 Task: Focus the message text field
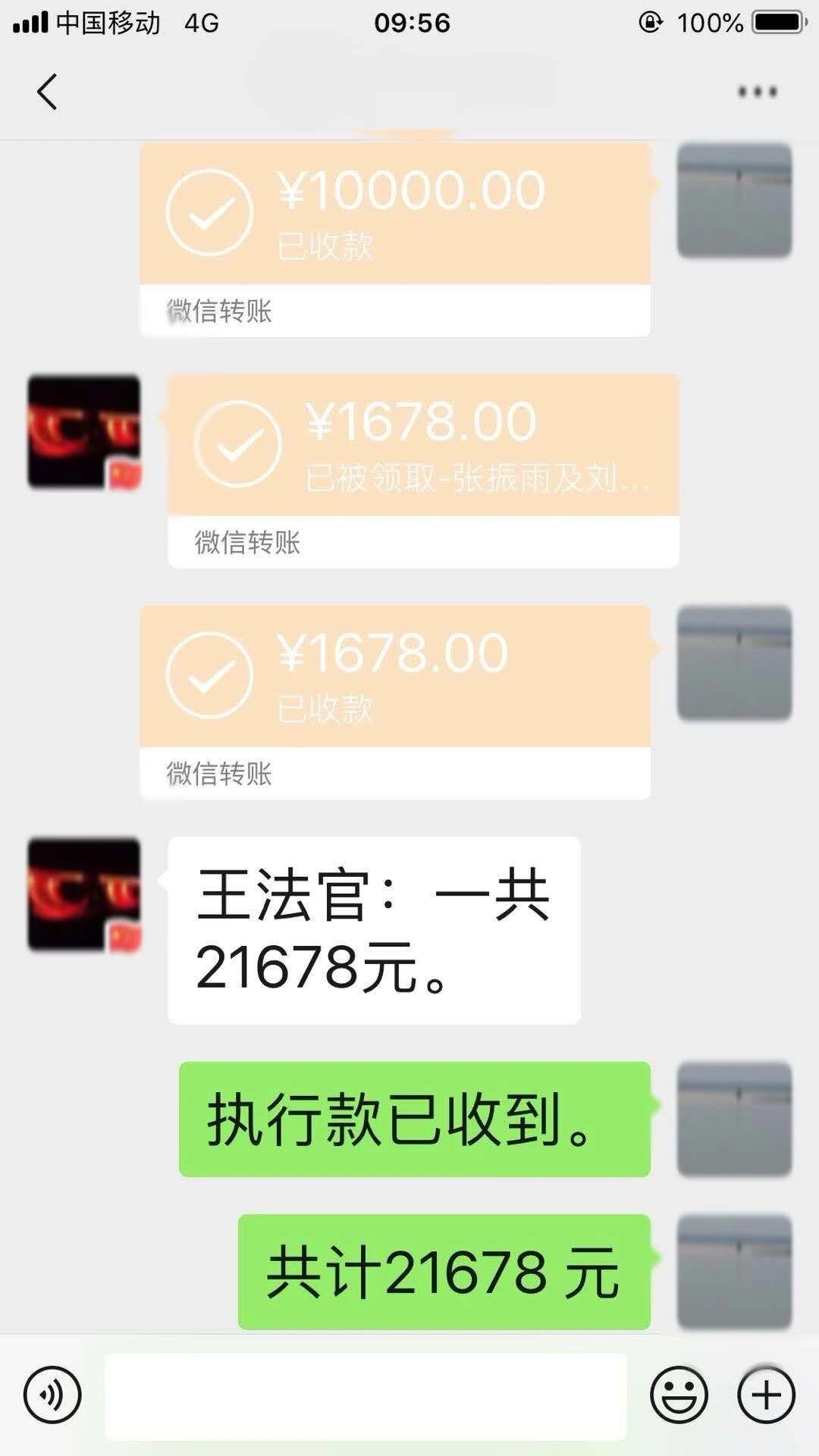(366, 1396)
